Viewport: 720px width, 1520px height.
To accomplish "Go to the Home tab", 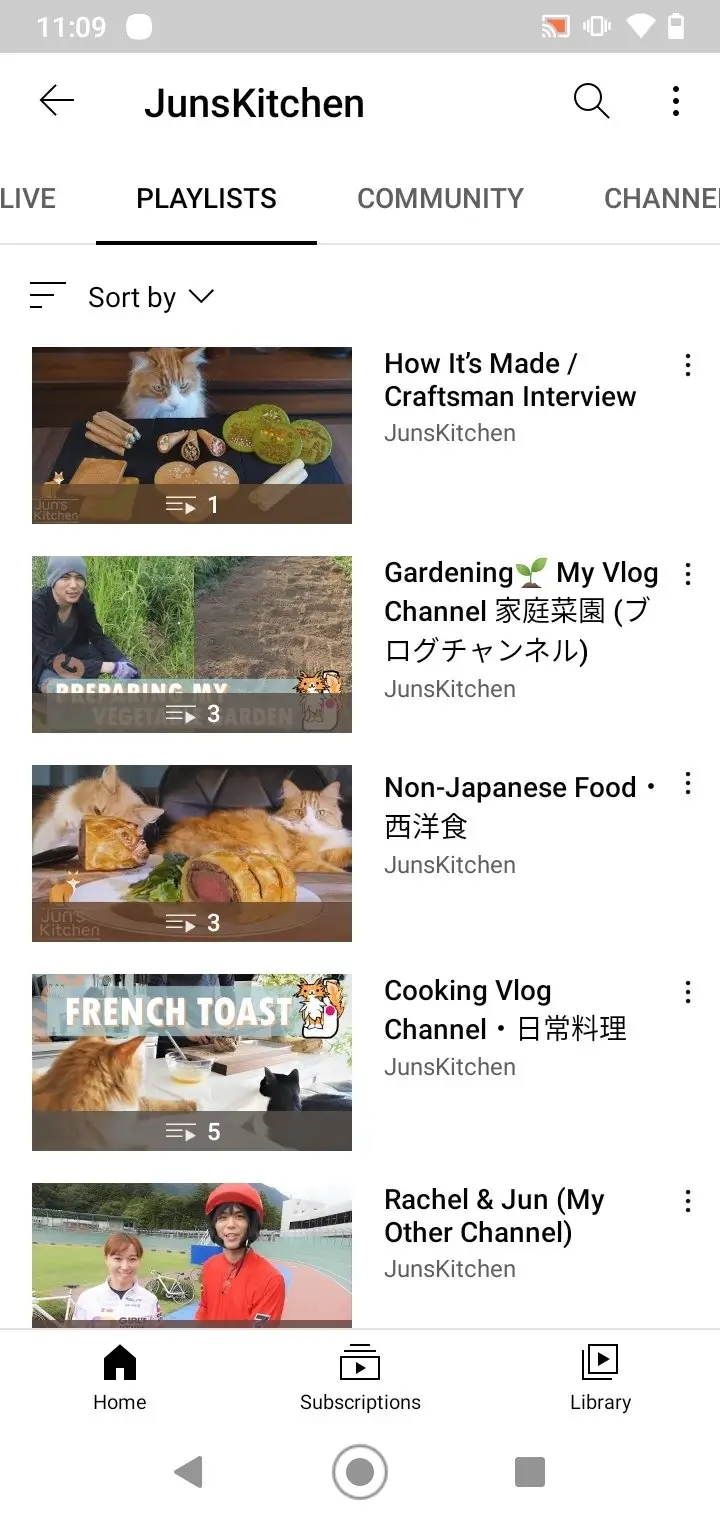I will [120, 1378].
